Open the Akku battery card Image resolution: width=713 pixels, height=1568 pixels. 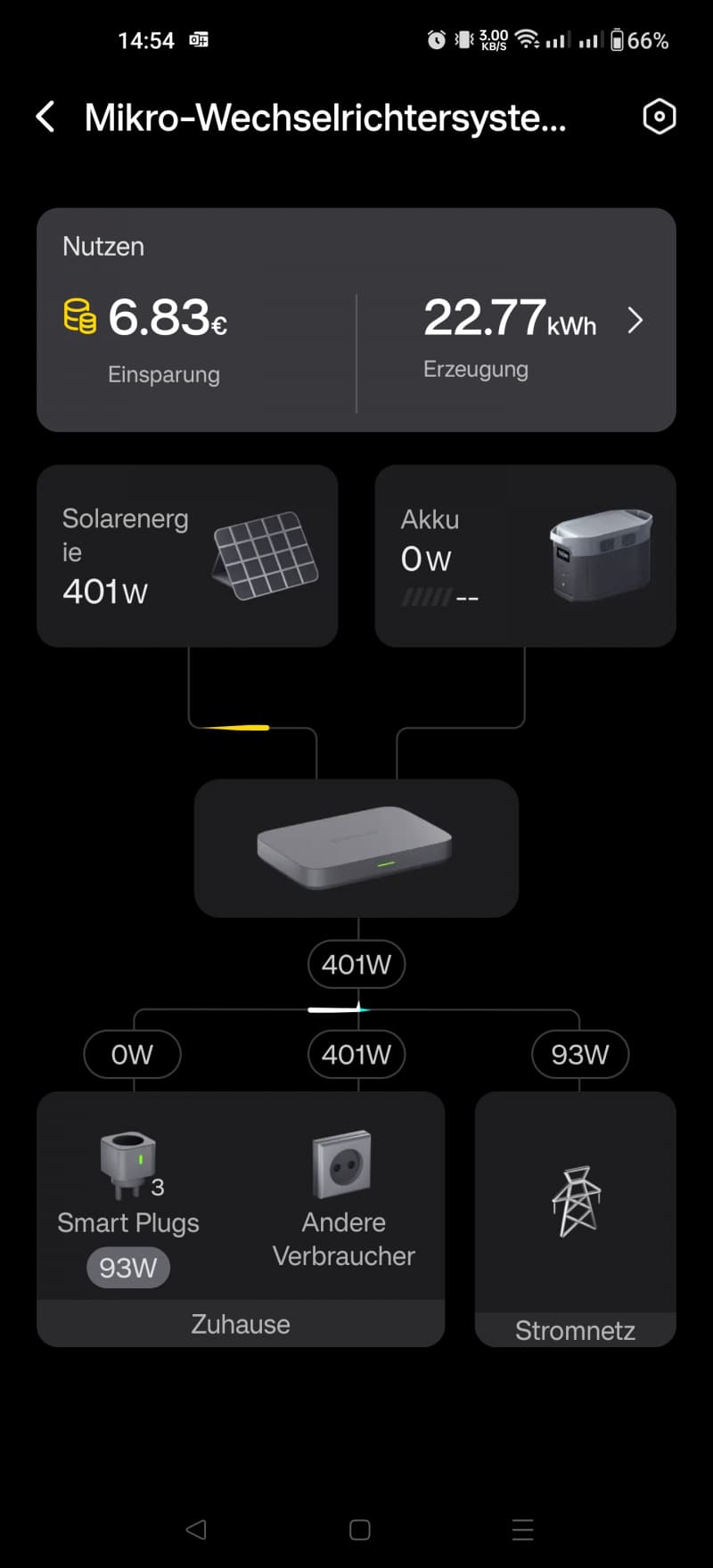tap(526, 556)
